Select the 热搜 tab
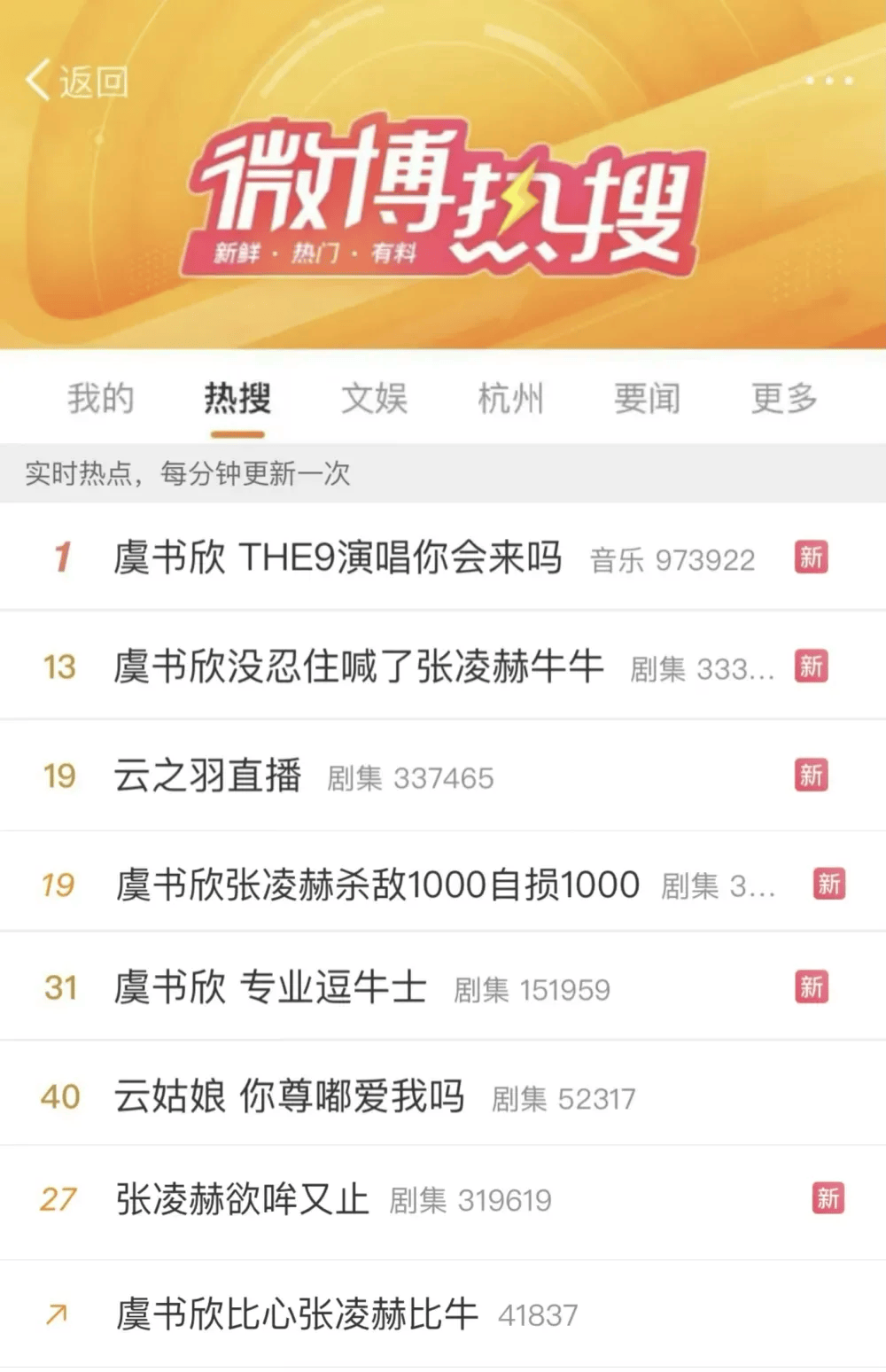The image size is (886, 1372). (237, 399)
